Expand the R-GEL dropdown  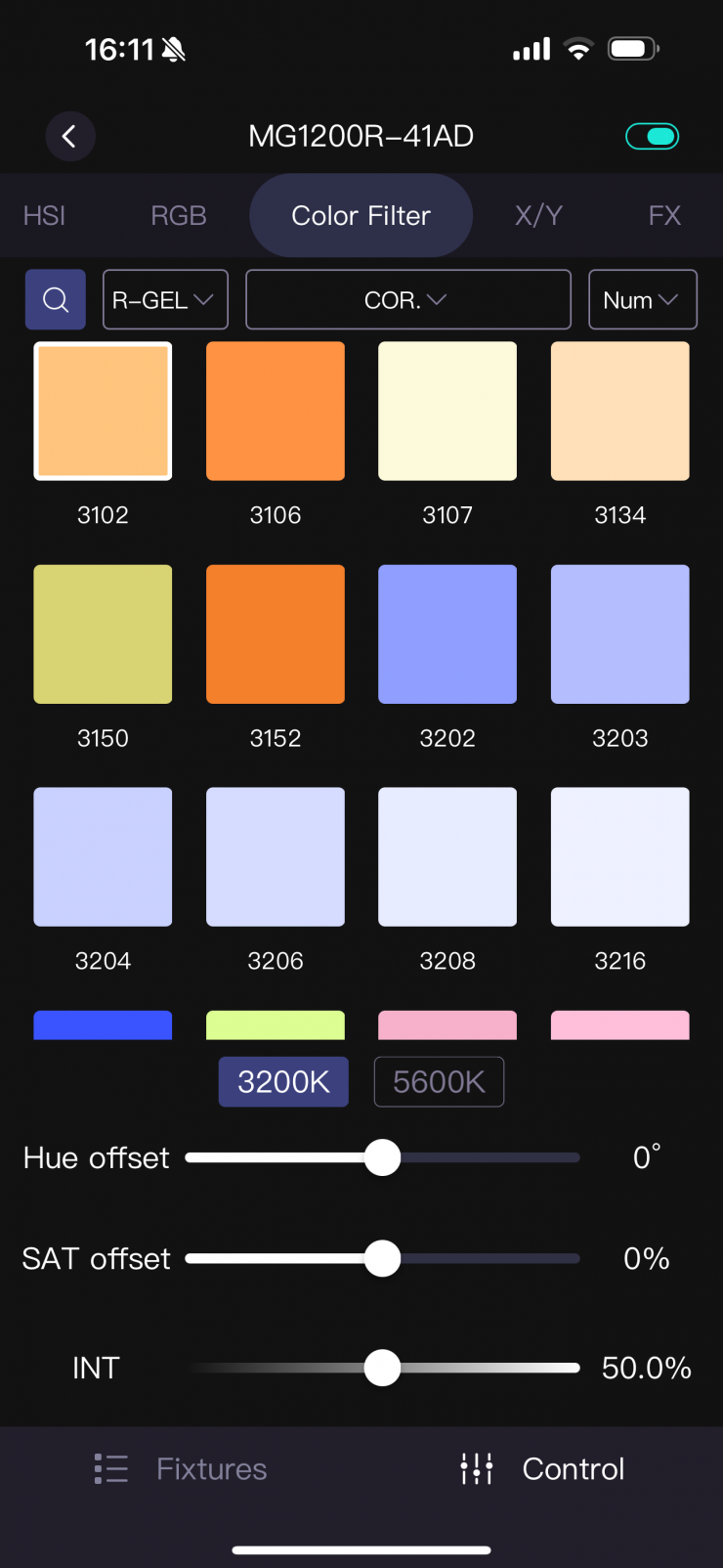pos(164,299)
